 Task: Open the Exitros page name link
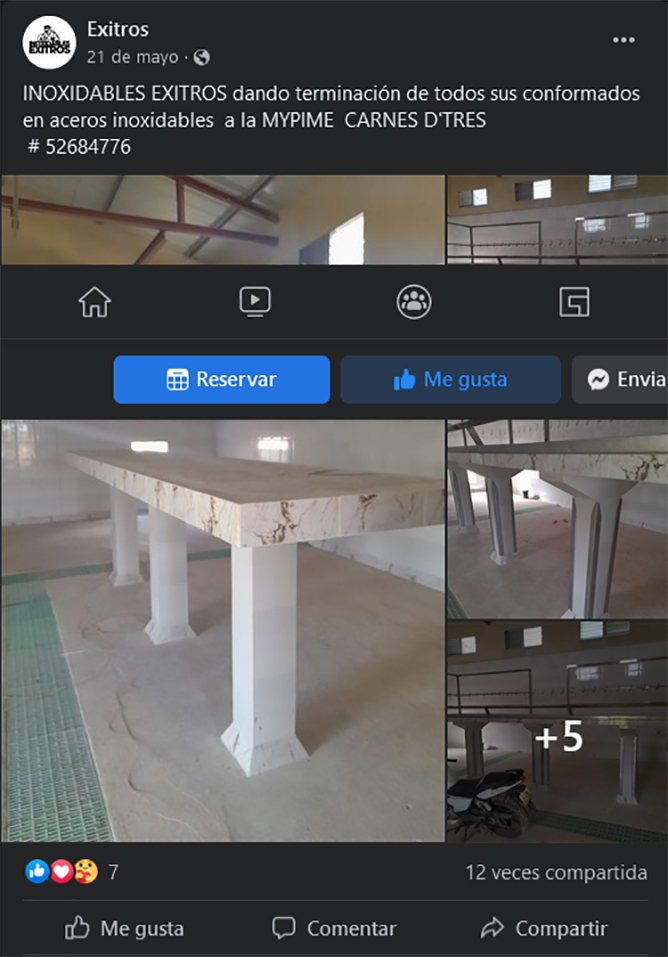point(117,30)
